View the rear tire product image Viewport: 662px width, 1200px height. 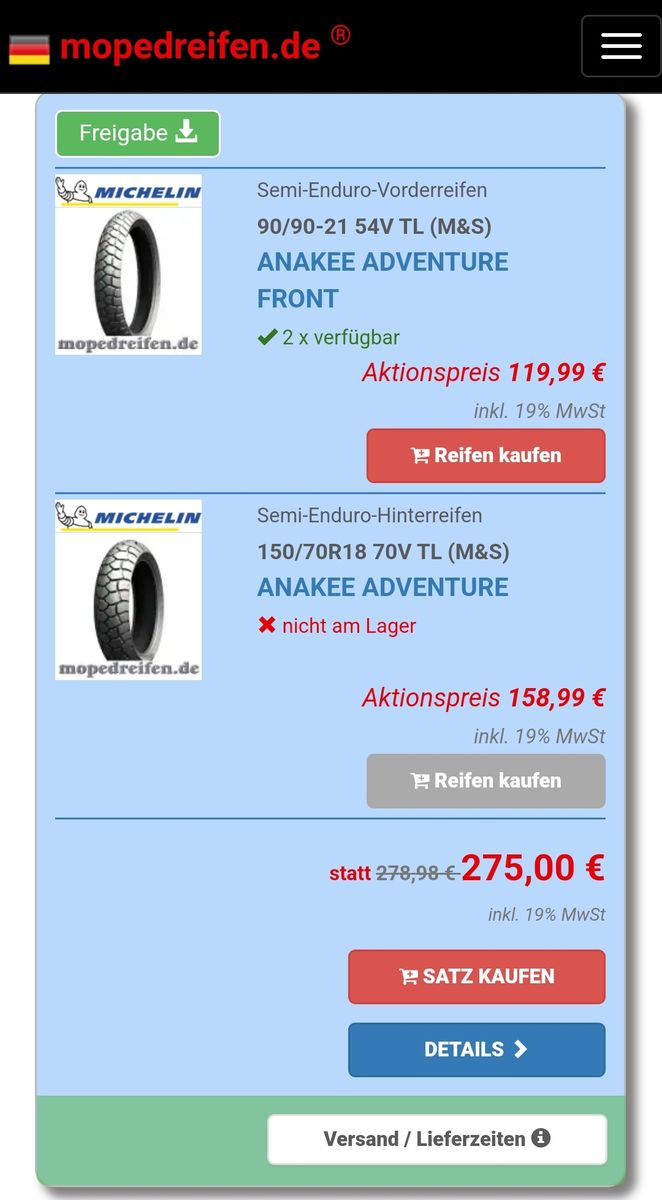coord(128,590)
